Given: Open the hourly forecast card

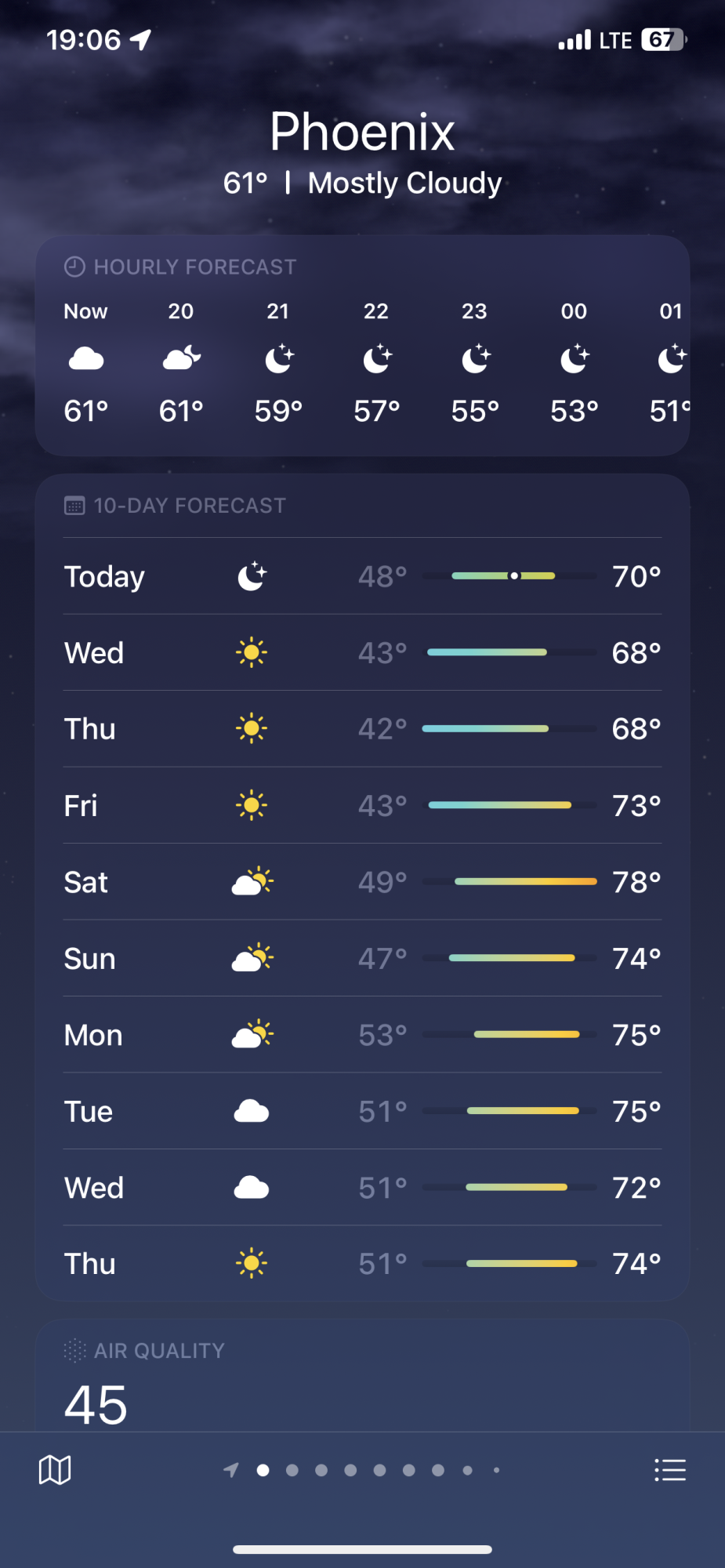Looking at the screenshot, I should (362, 346).
